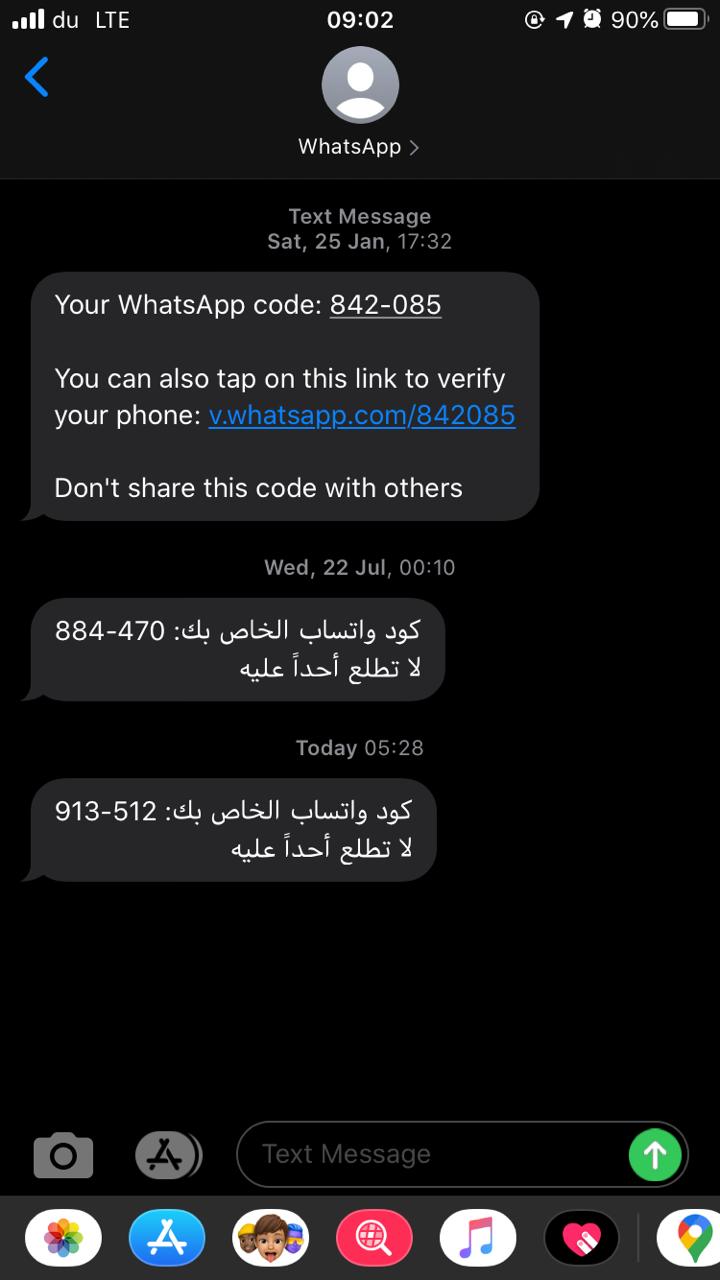Send the message with green arrow
720x1280 pixels.
click(x=655, y=1155)
